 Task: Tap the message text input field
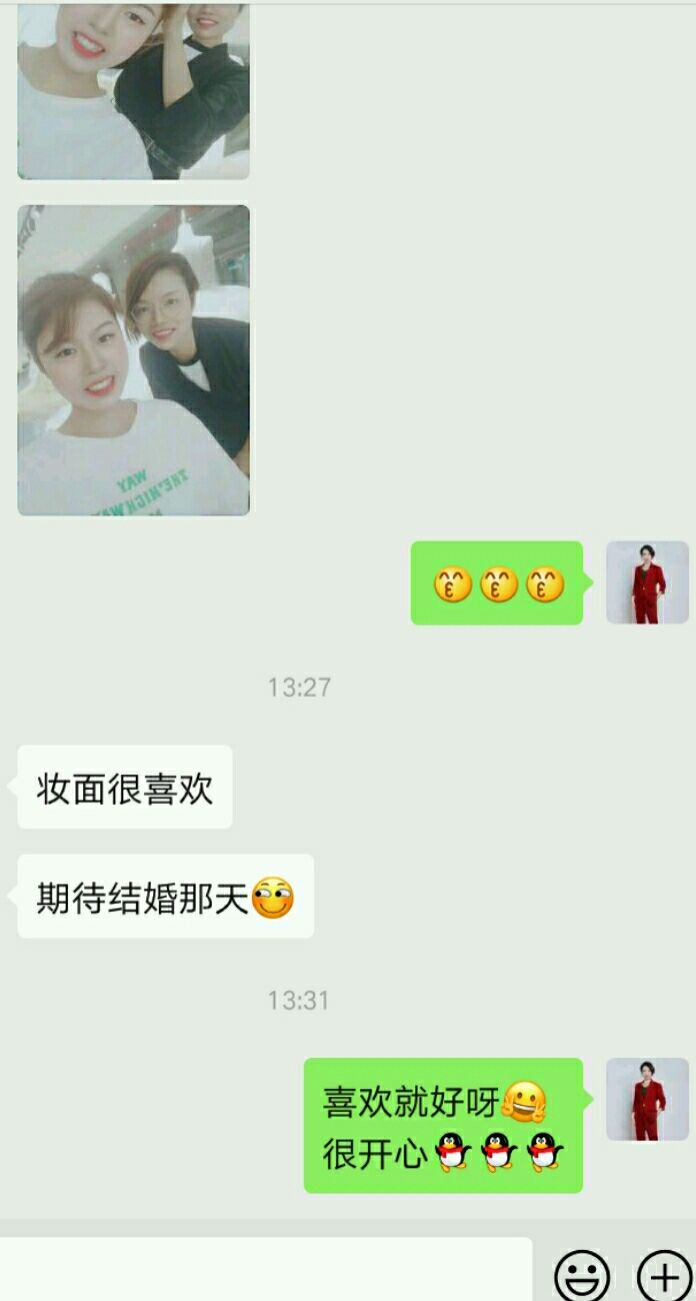pos(265,1270)
